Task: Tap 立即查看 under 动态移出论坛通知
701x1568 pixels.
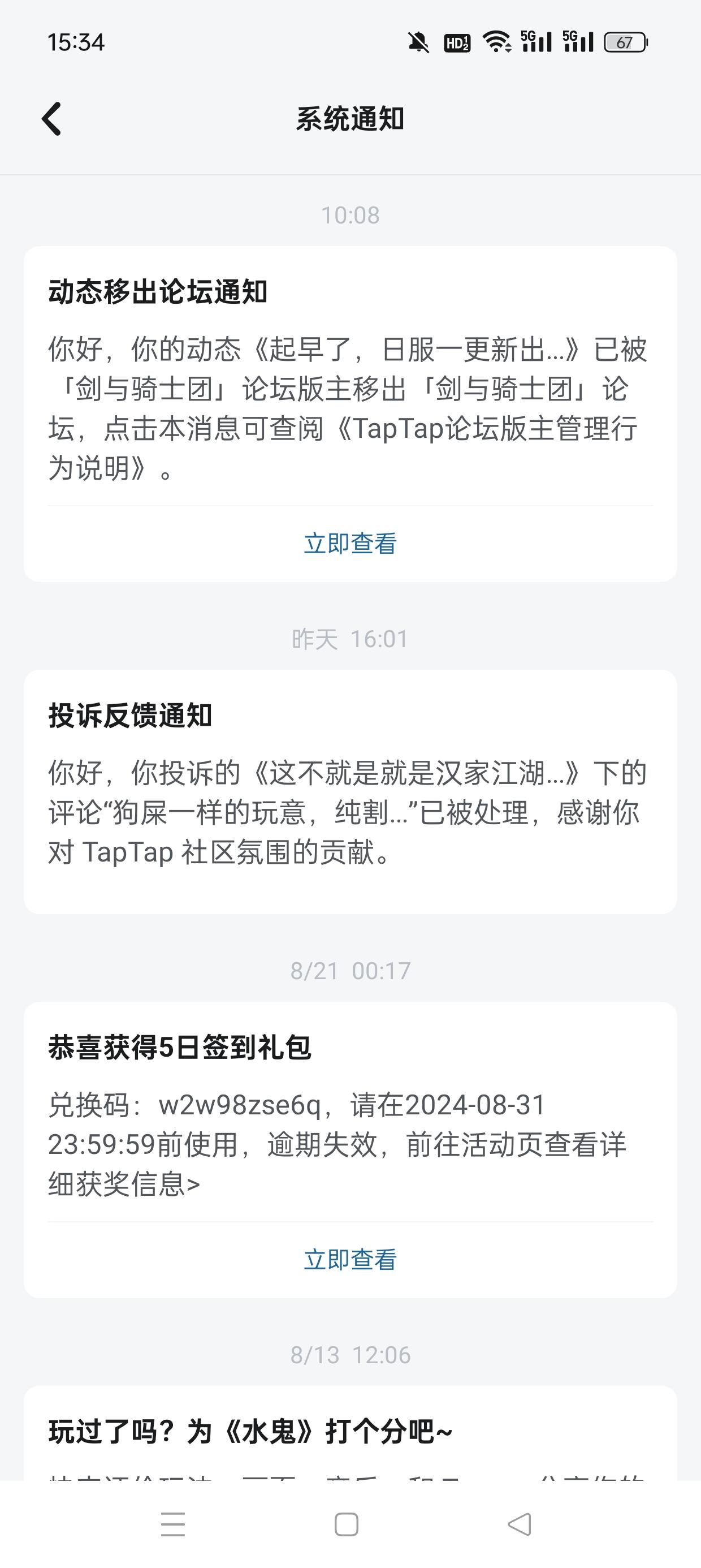Action: pos(350,544)
